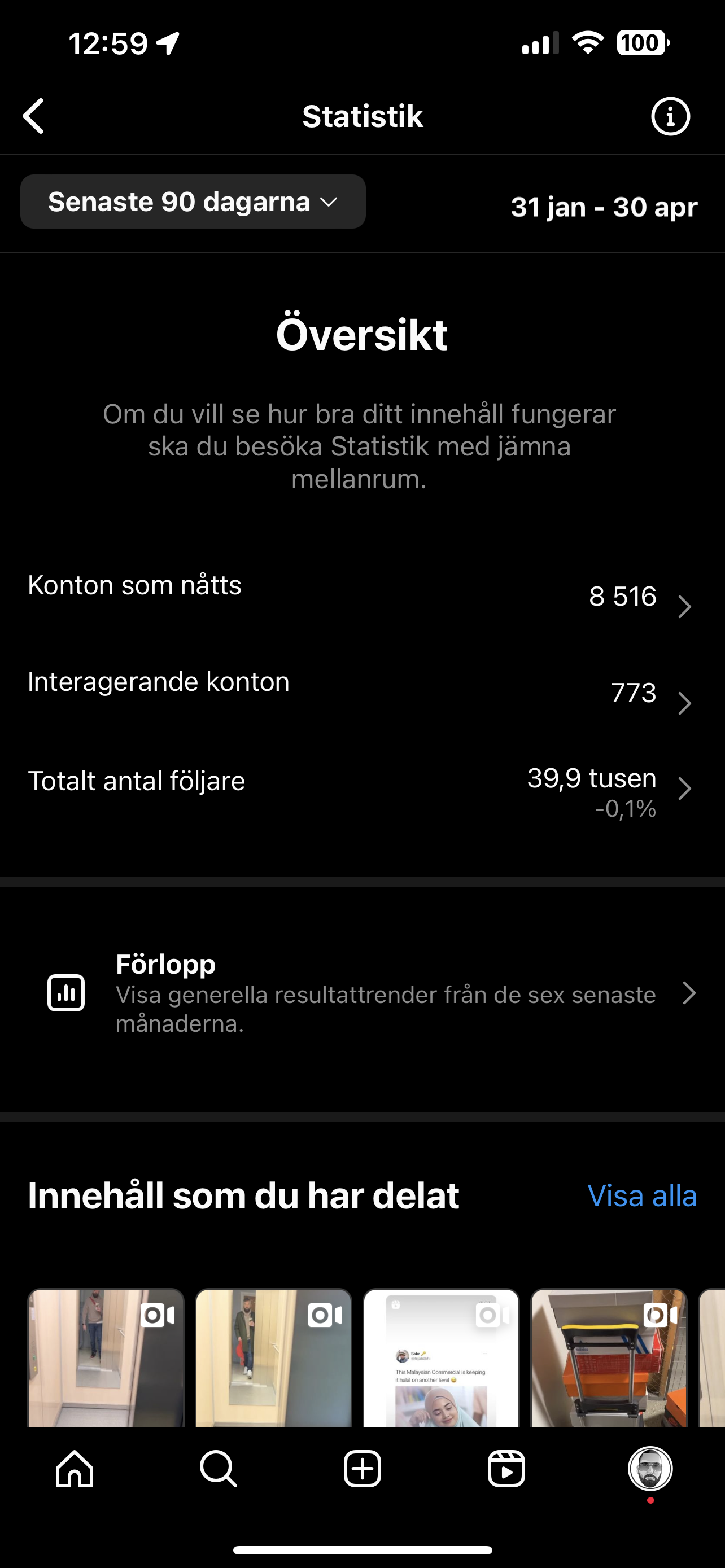Open the profile tab
The width and height of the screenshot is (725, 1568).
point(650,1469)
